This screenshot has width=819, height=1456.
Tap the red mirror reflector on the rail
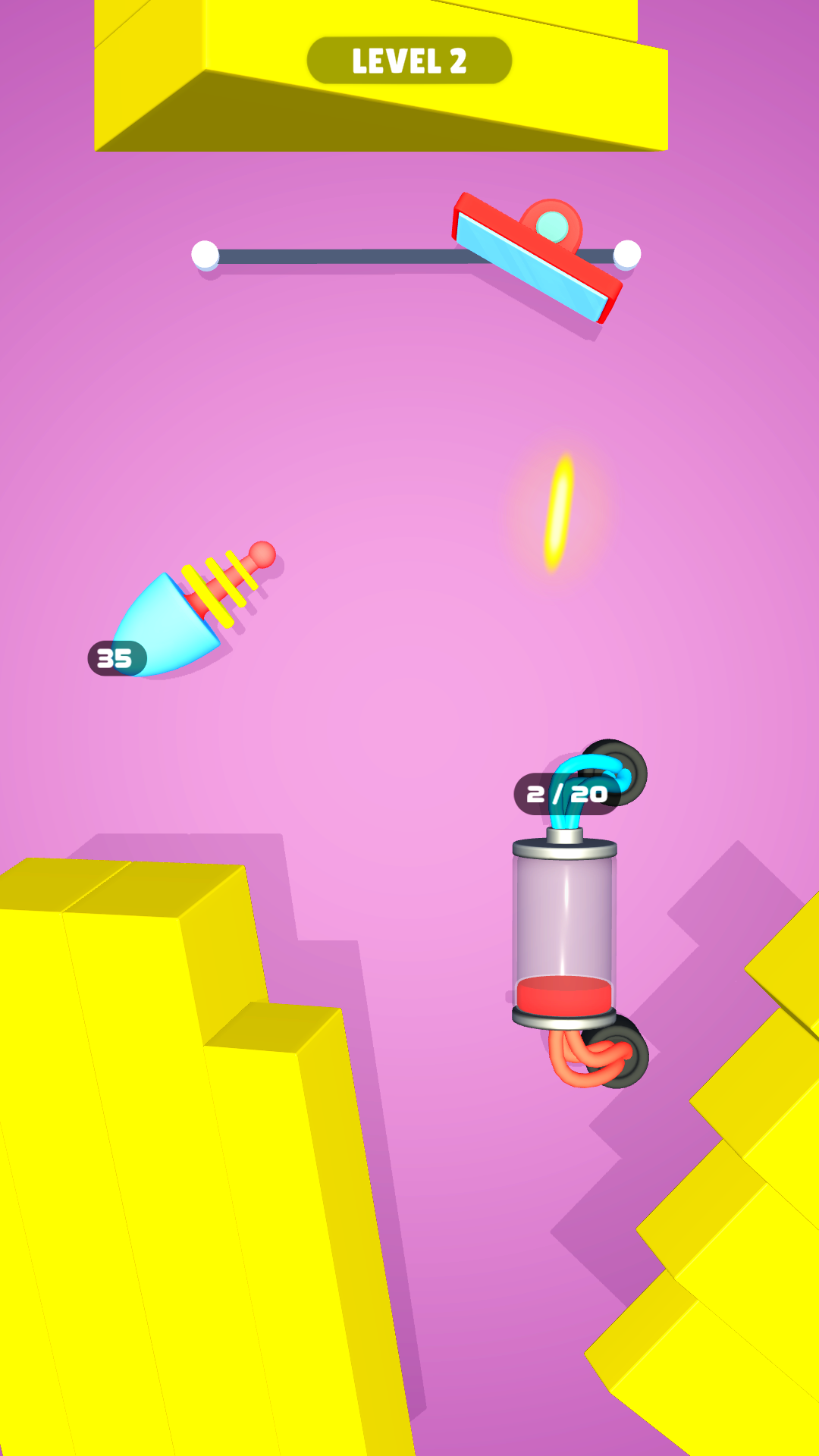point(539,258)
